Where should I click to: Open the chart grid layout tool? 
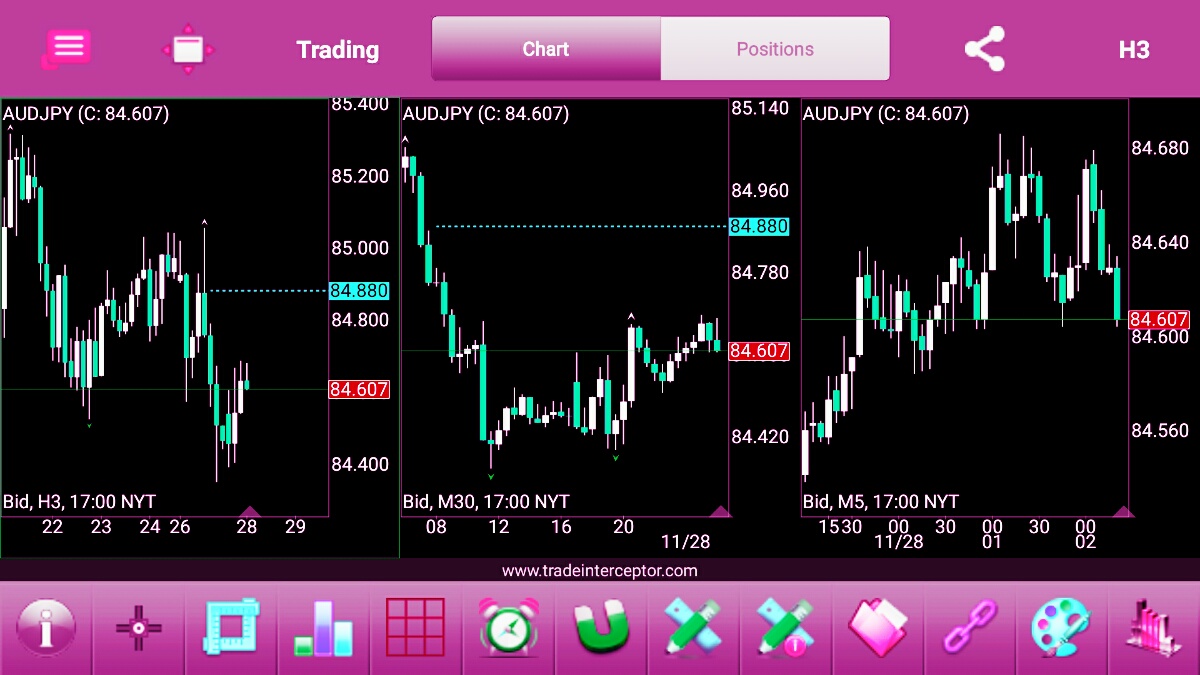[415, 628]
